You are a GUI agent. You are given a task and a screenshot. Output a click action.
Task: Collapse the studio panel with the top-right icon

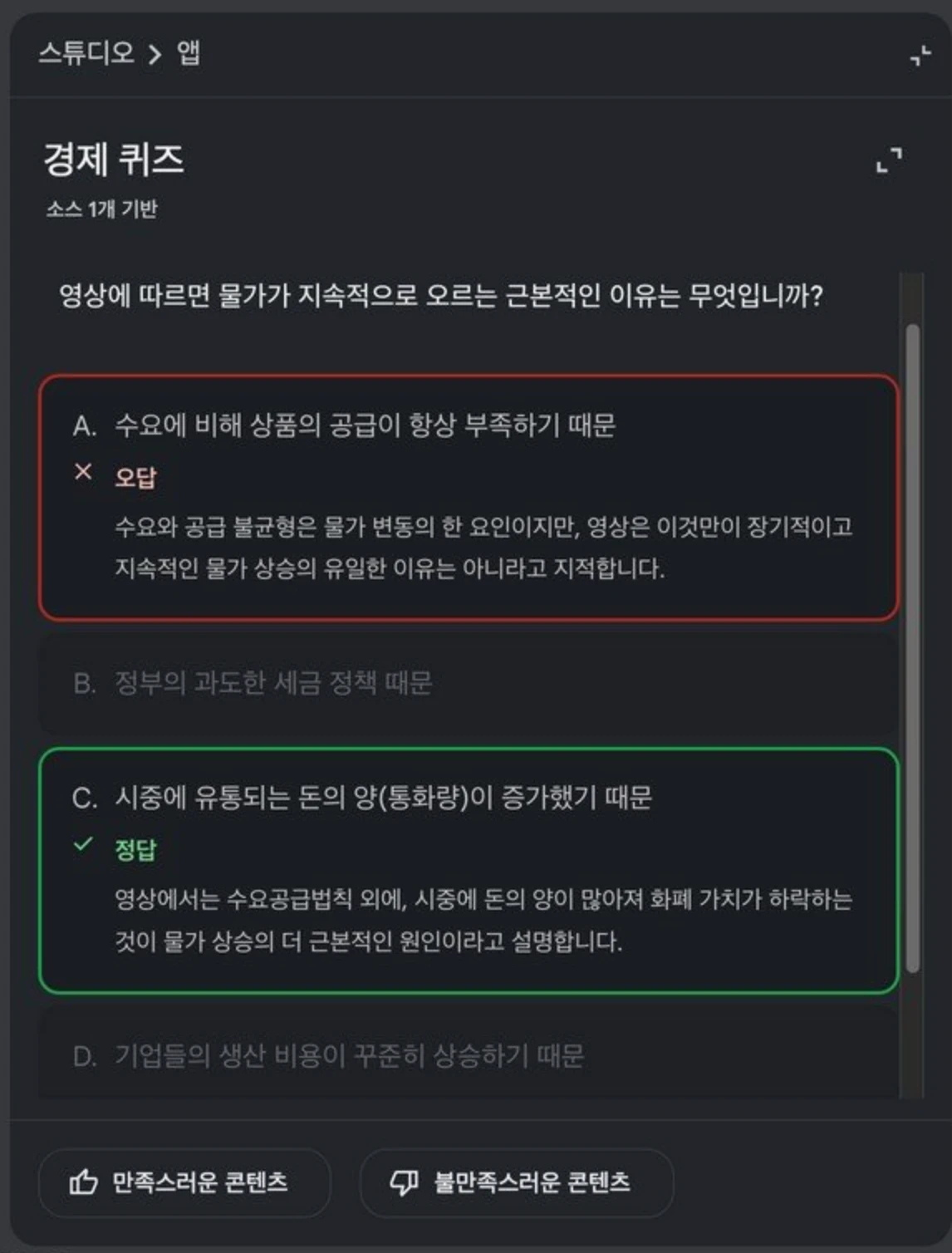[x=920, y=56]
